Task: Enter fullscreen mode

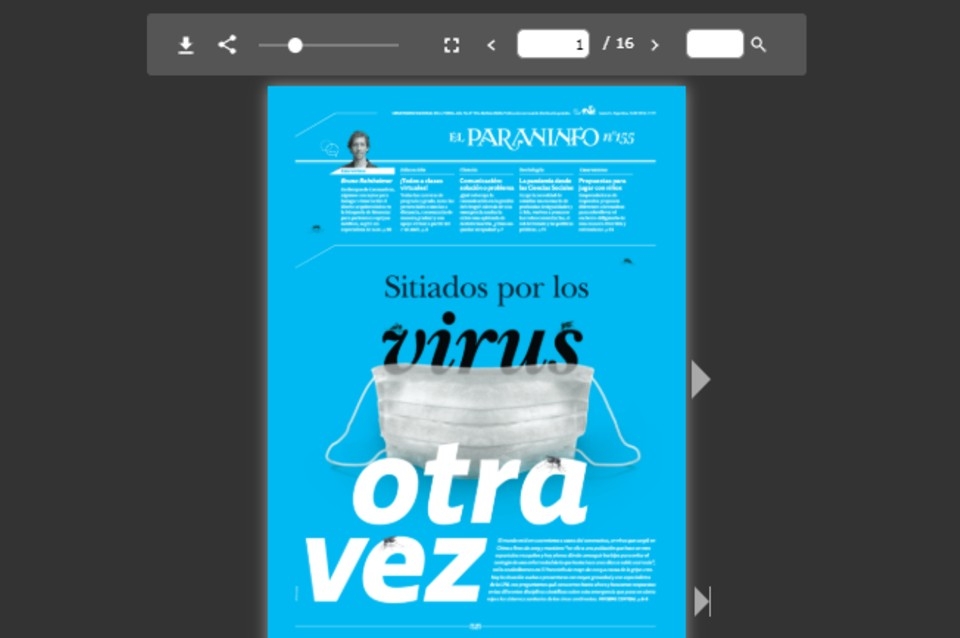Action: point(451,45)
